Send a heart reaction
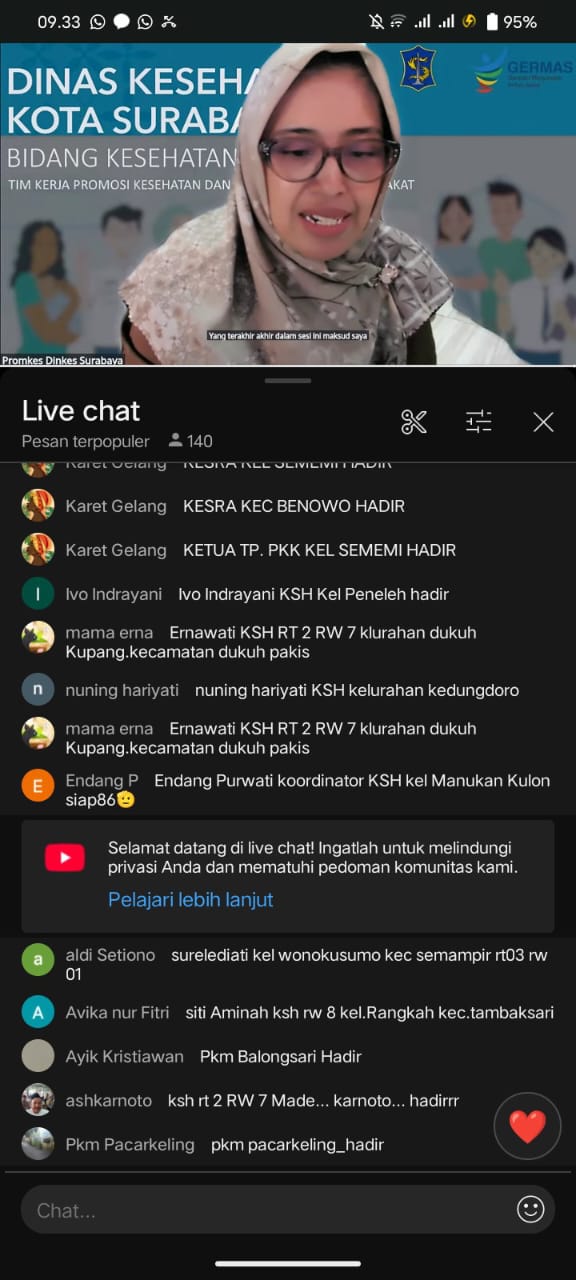This screenshot has height=1280, width=576. pyautogui.click(x=527, y=1126)
